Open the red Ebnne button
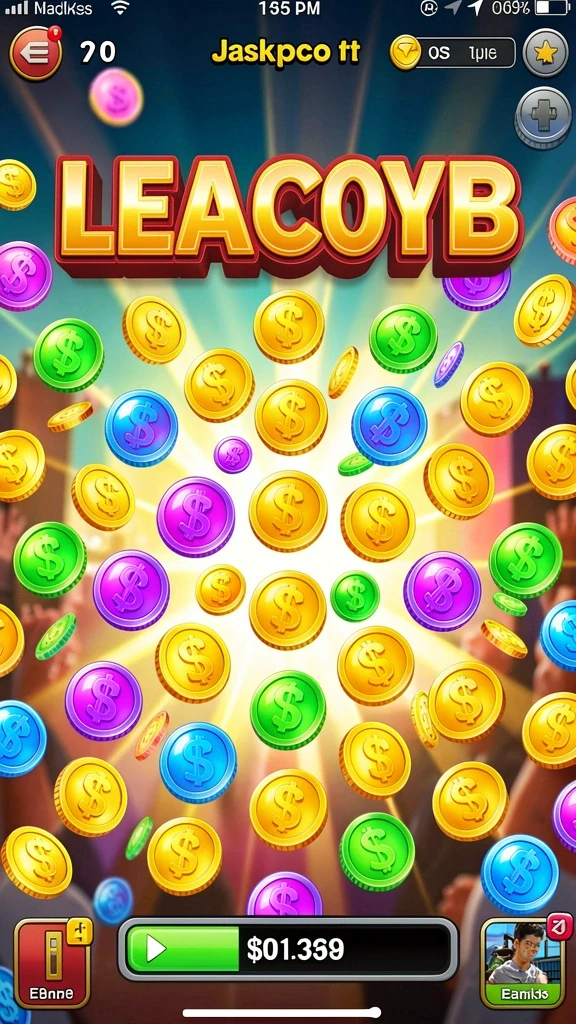576x1024 pixels. 52,963
